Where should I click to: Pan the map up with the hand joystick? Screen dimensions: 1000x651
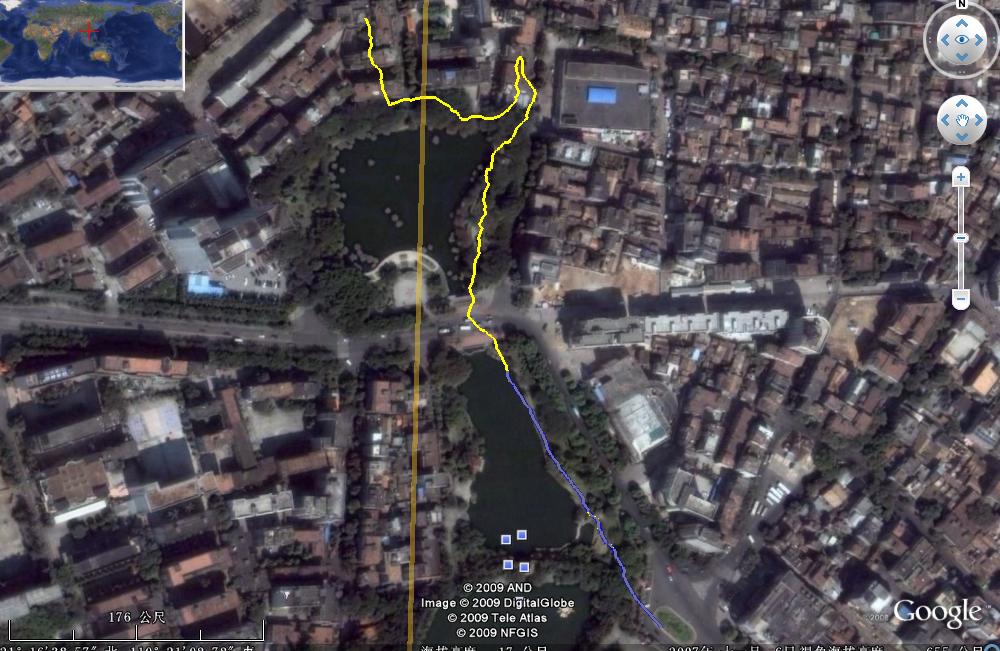coord(962,103)
